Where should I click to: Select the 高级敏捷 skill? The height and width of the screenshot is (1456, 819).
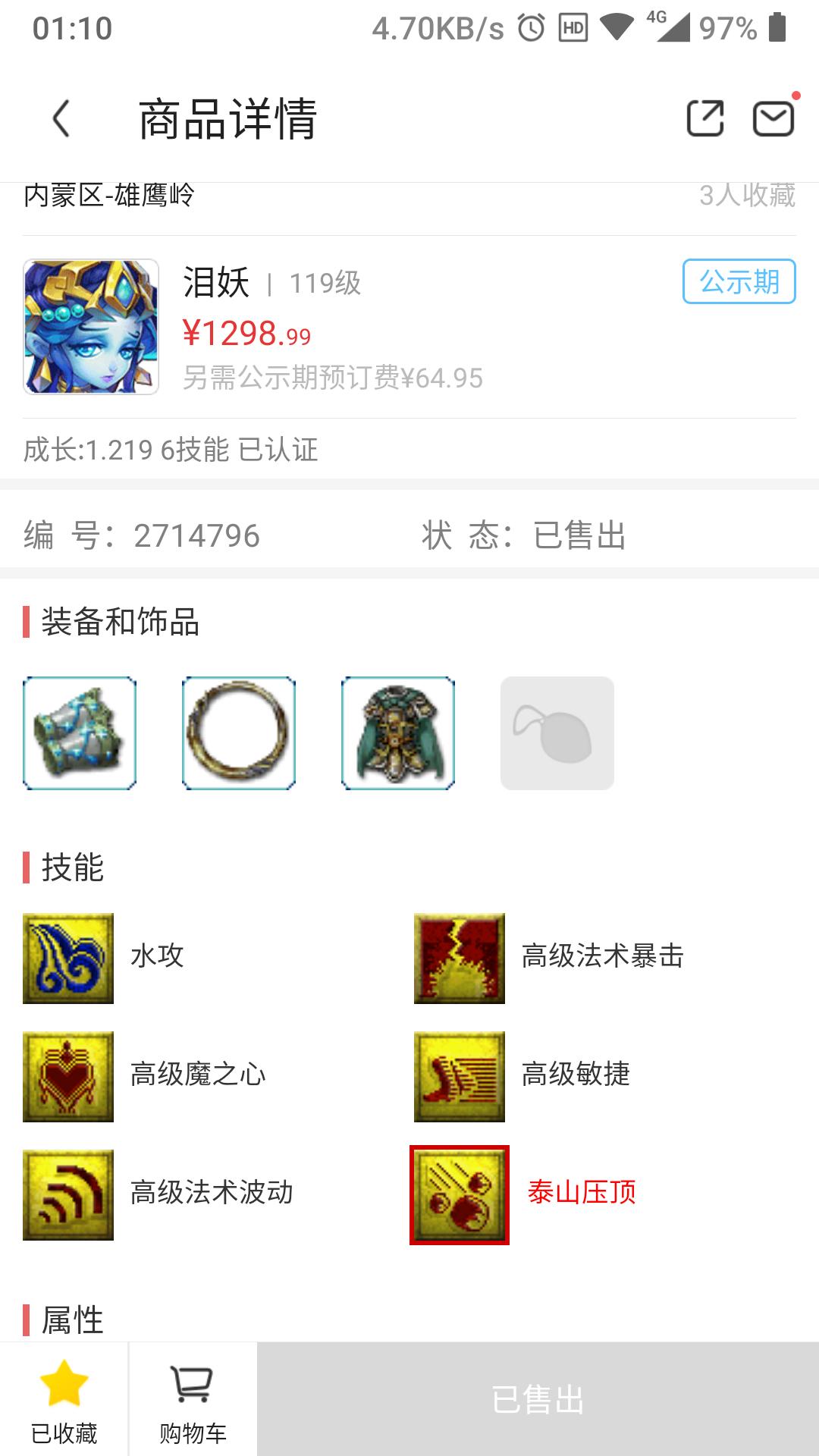point(460,1077)
